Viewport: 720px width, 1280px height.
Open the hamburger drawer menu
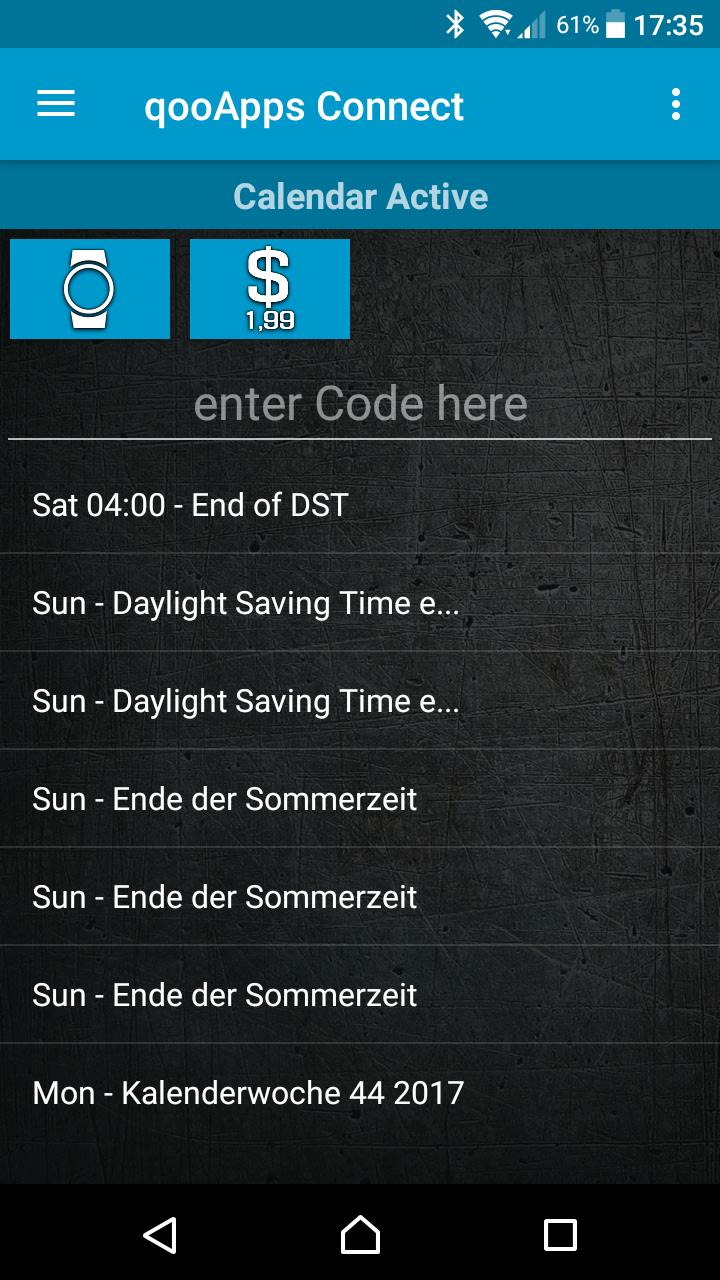pyautogui.click(x=56, y=104)
